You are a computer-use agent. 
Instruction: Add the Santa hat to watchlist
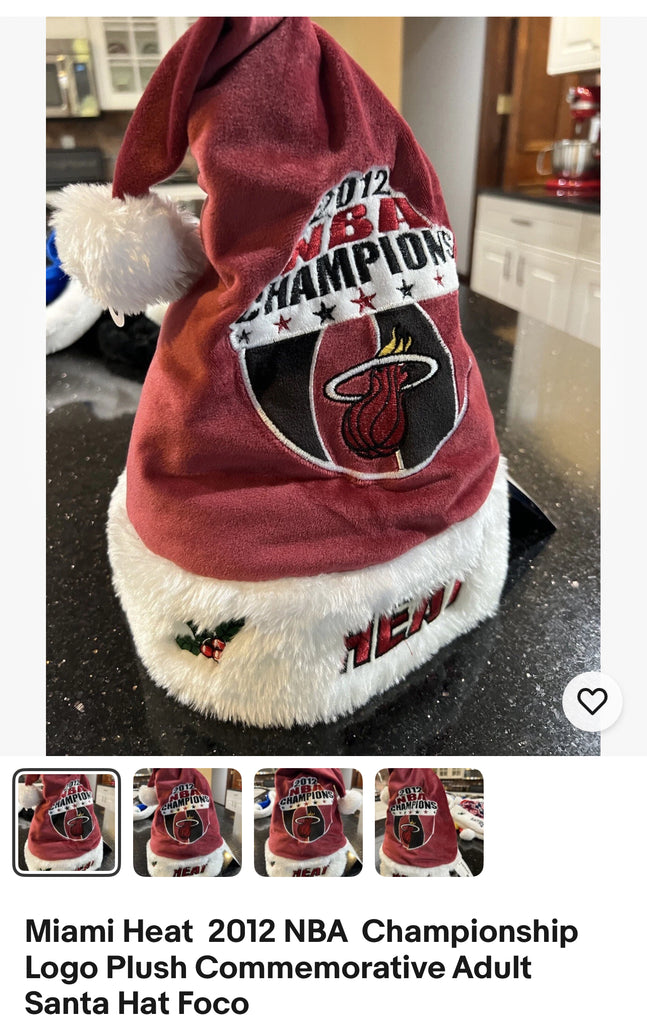(592, 702)
